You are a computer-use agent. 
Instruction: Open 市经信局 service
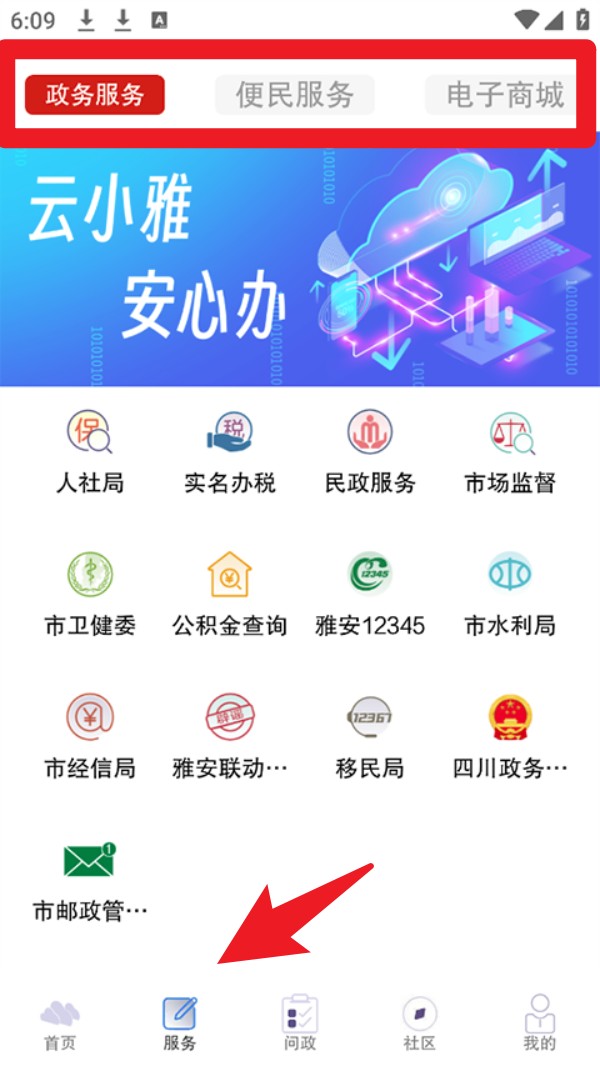pos(90,737)
